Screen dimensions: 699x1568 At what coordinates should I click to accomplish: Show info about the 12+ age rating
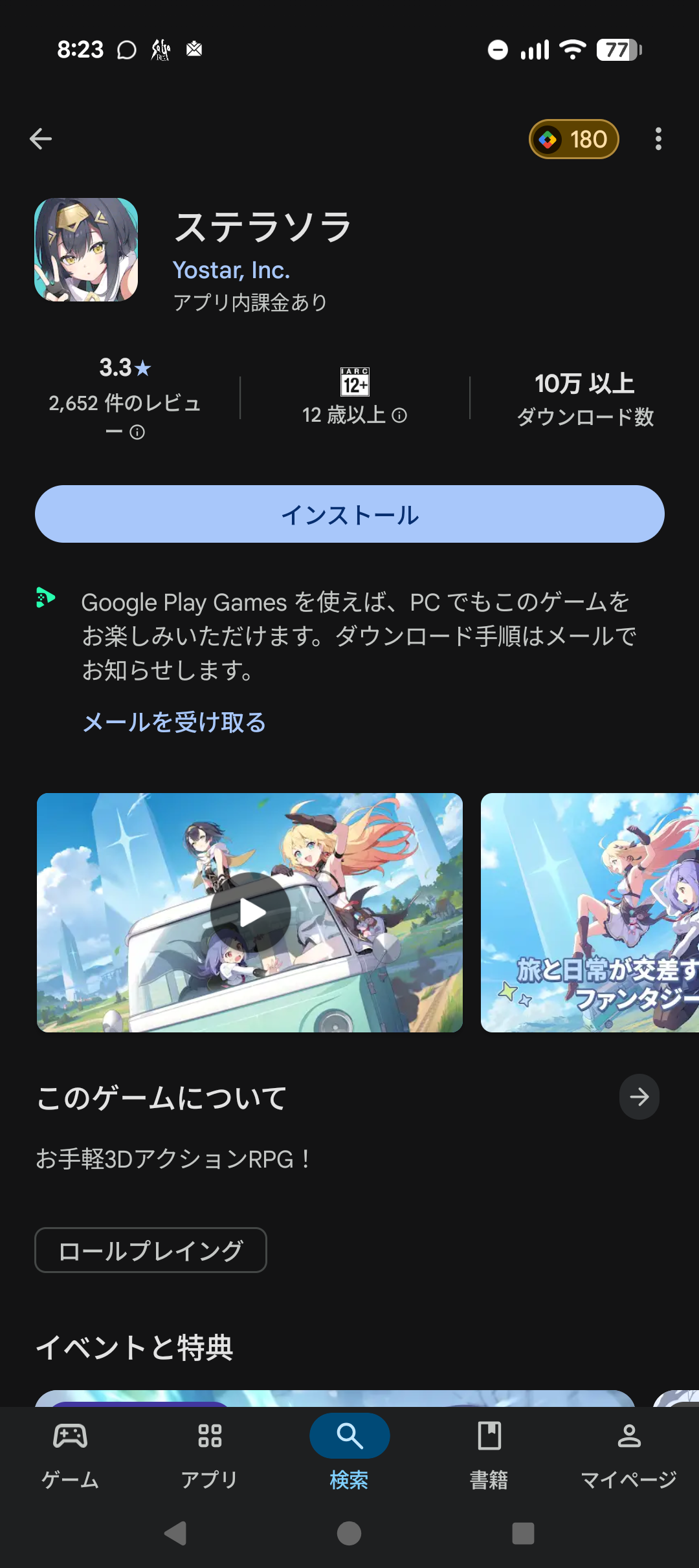click(x=400, y=415)
